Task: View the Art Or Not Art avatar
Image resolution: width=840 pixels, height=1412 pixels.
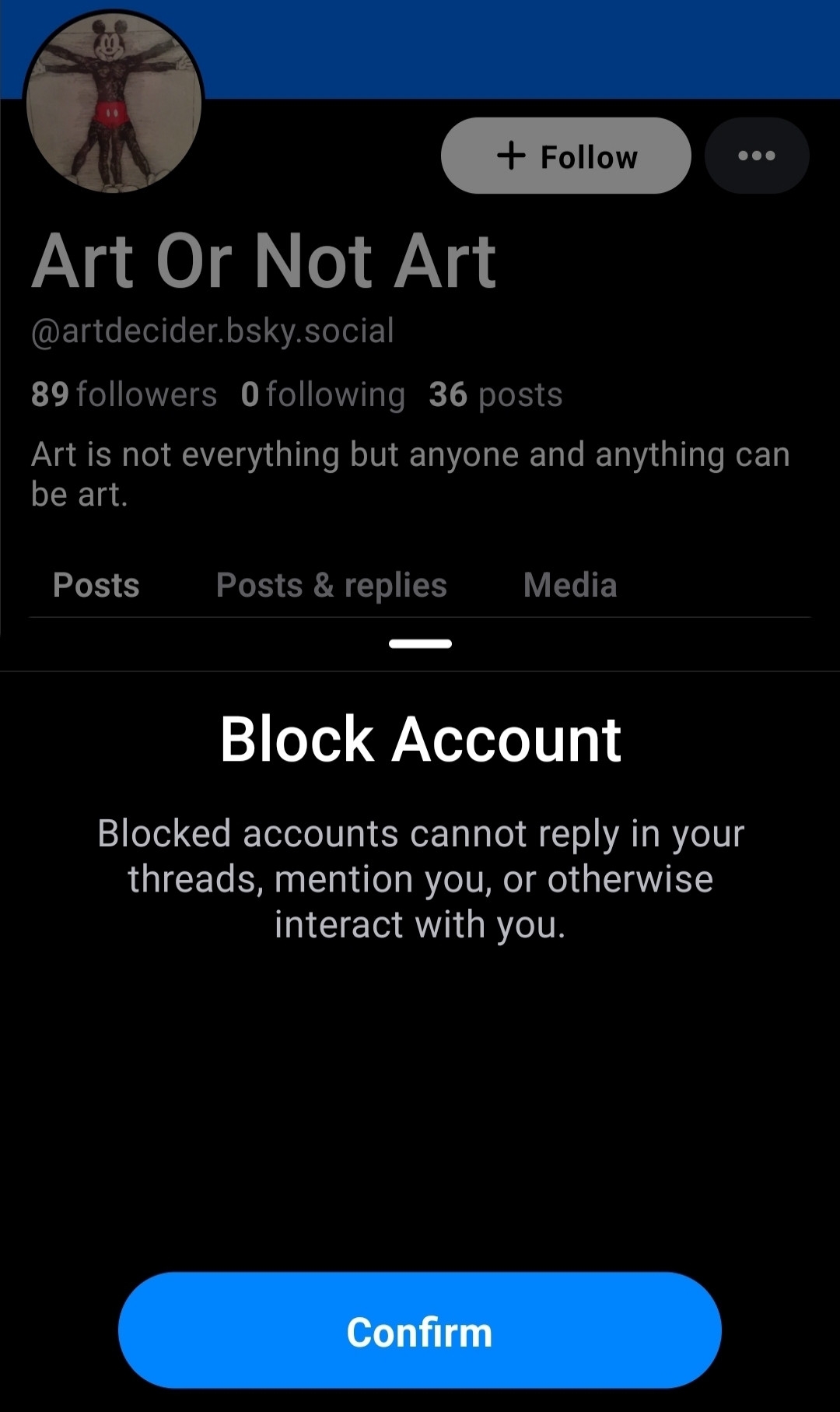Action: click(114, 103)
